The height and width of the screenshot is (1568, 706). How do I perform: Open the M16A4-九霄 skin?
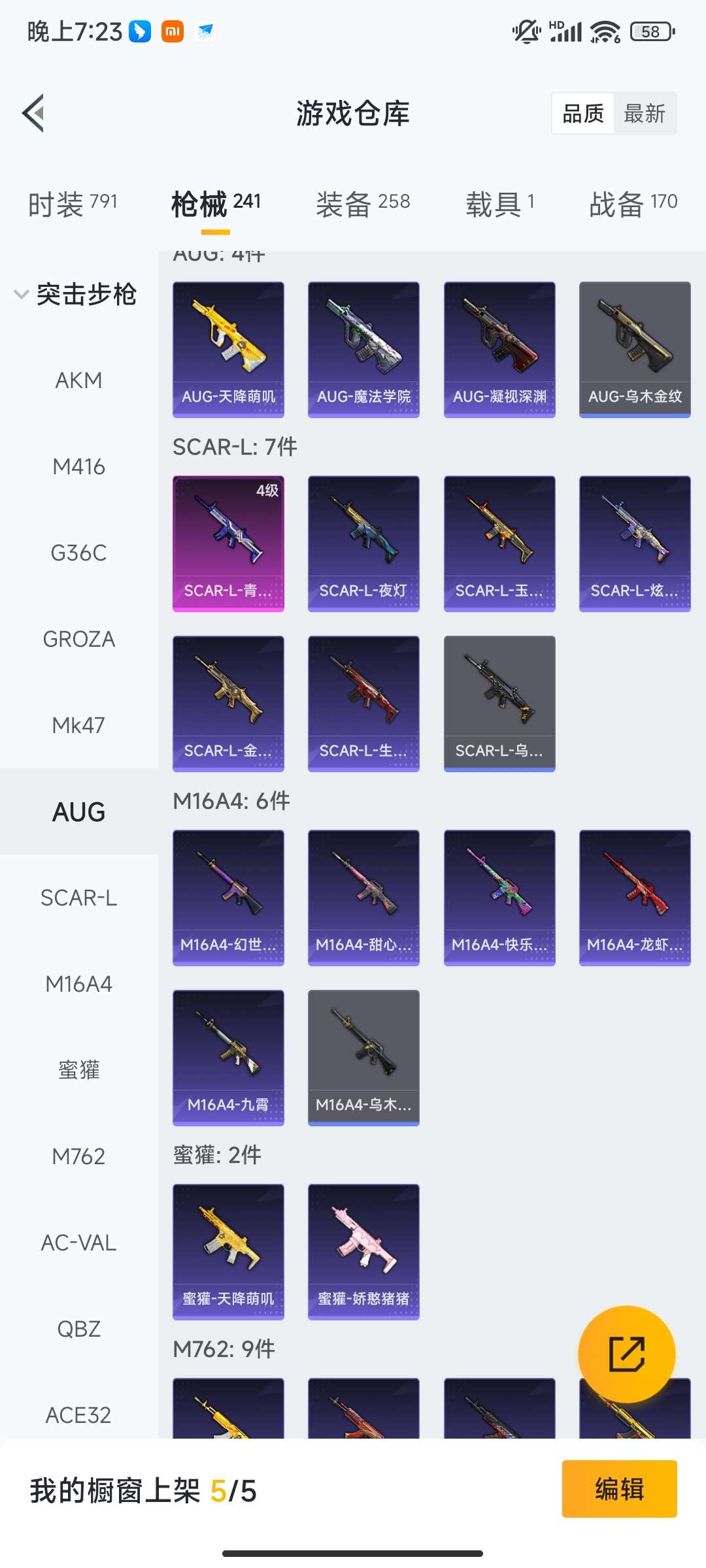(228, 1057)
